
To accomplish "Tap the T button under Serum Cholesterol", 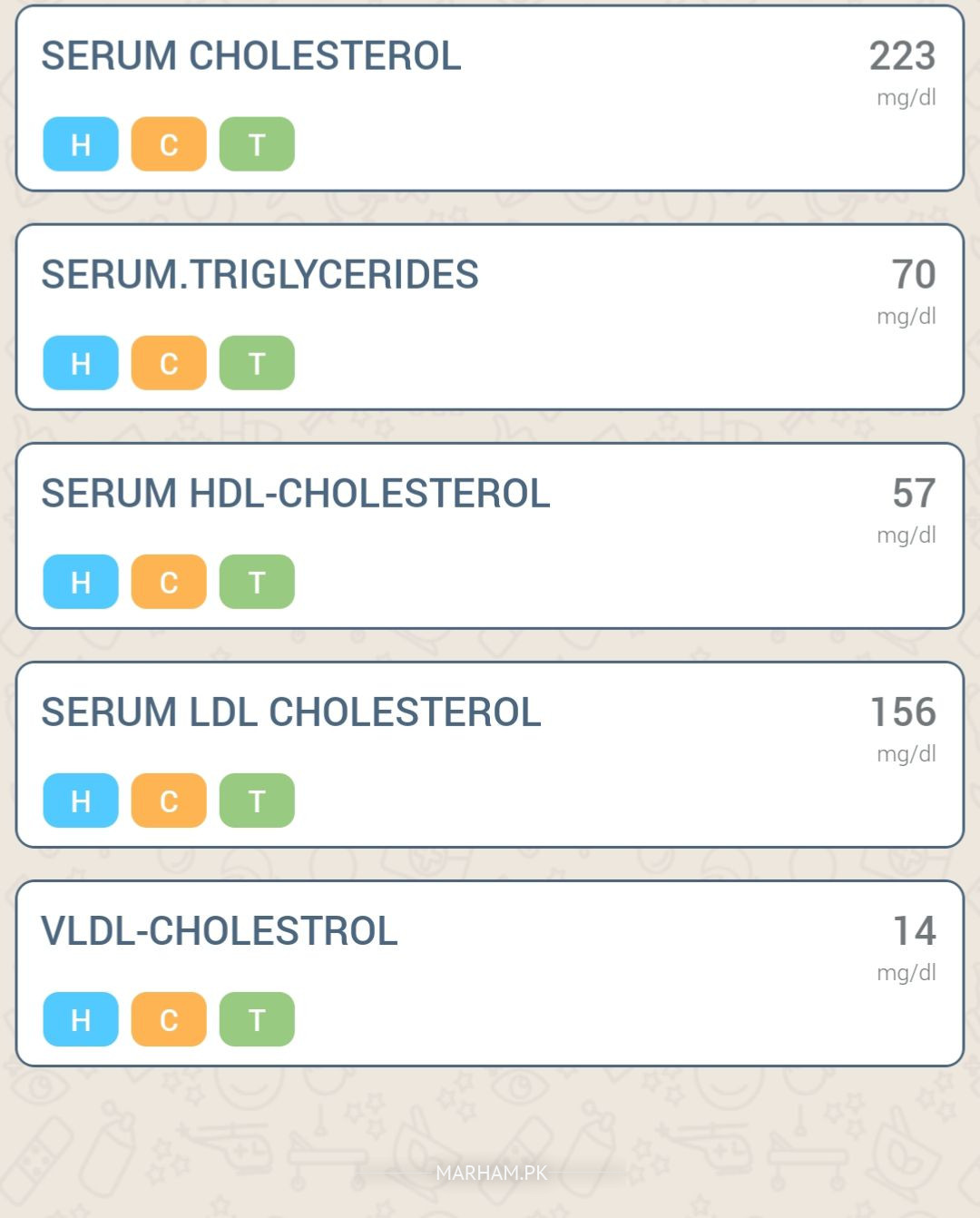I will point(257,144).
